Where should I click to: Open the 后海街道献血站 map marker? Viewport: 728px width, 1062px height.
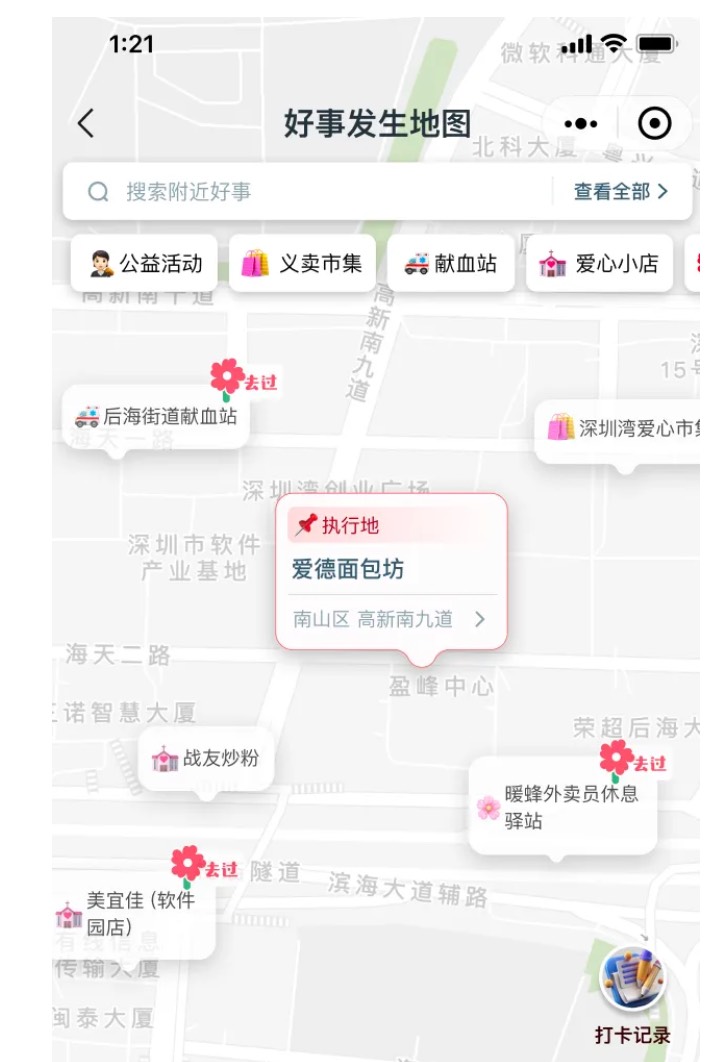coord(158,417)
